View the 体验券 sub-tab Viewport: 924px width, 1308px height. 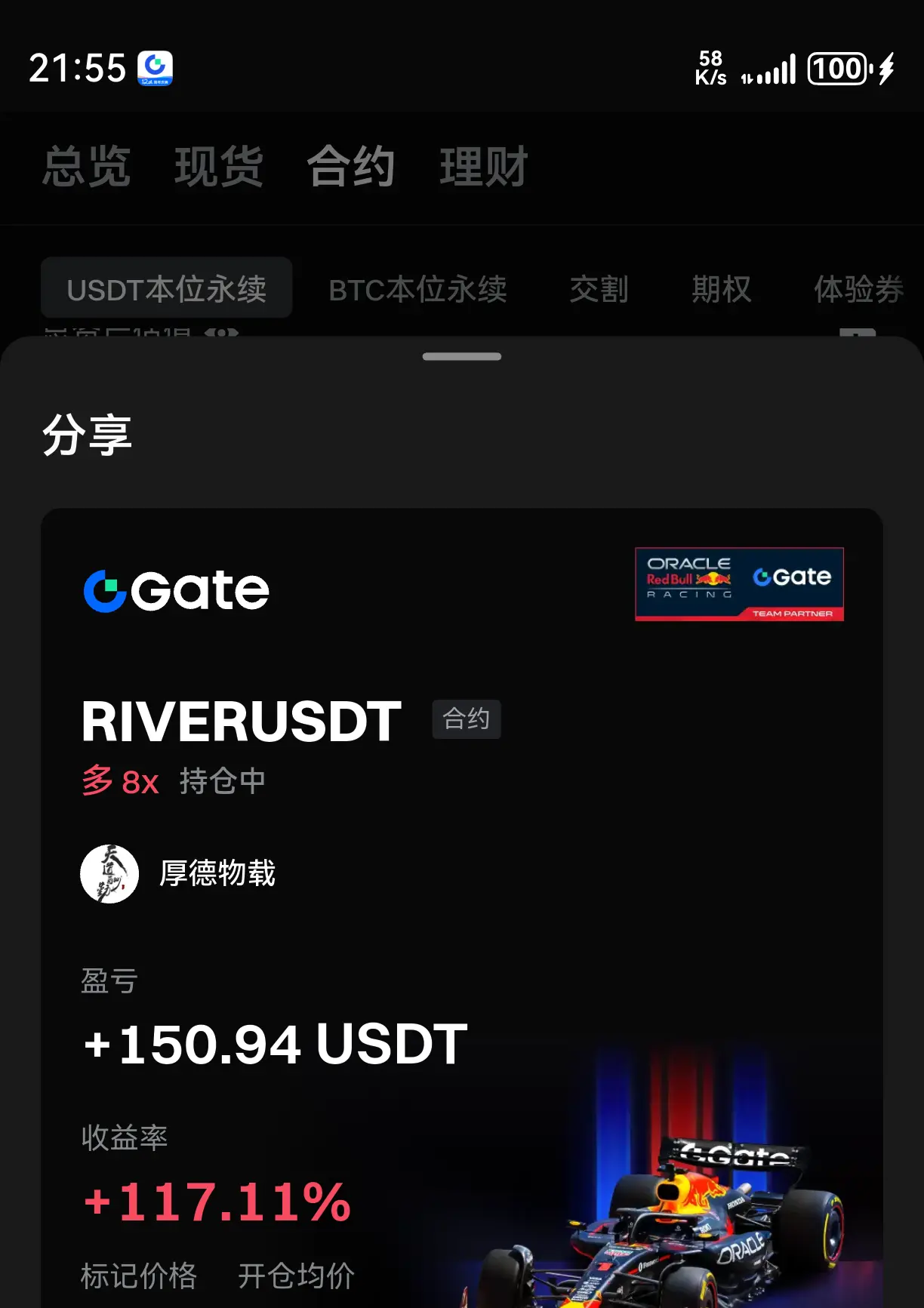(x=858, y=289)
